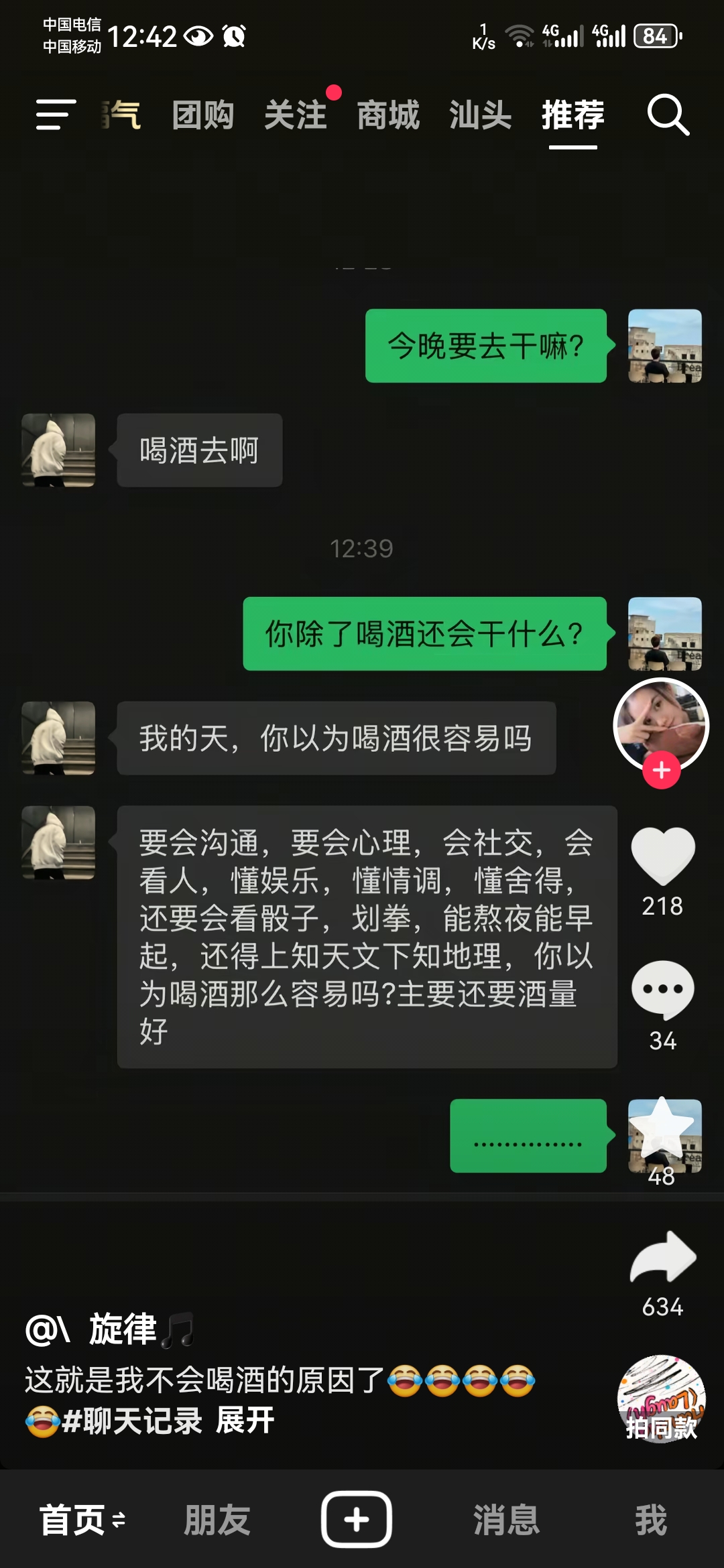This screenshot has height=1568, width=724.
Task: Open the sidebar menu with the hamburger icon
Action: click(x=54, y=115)
